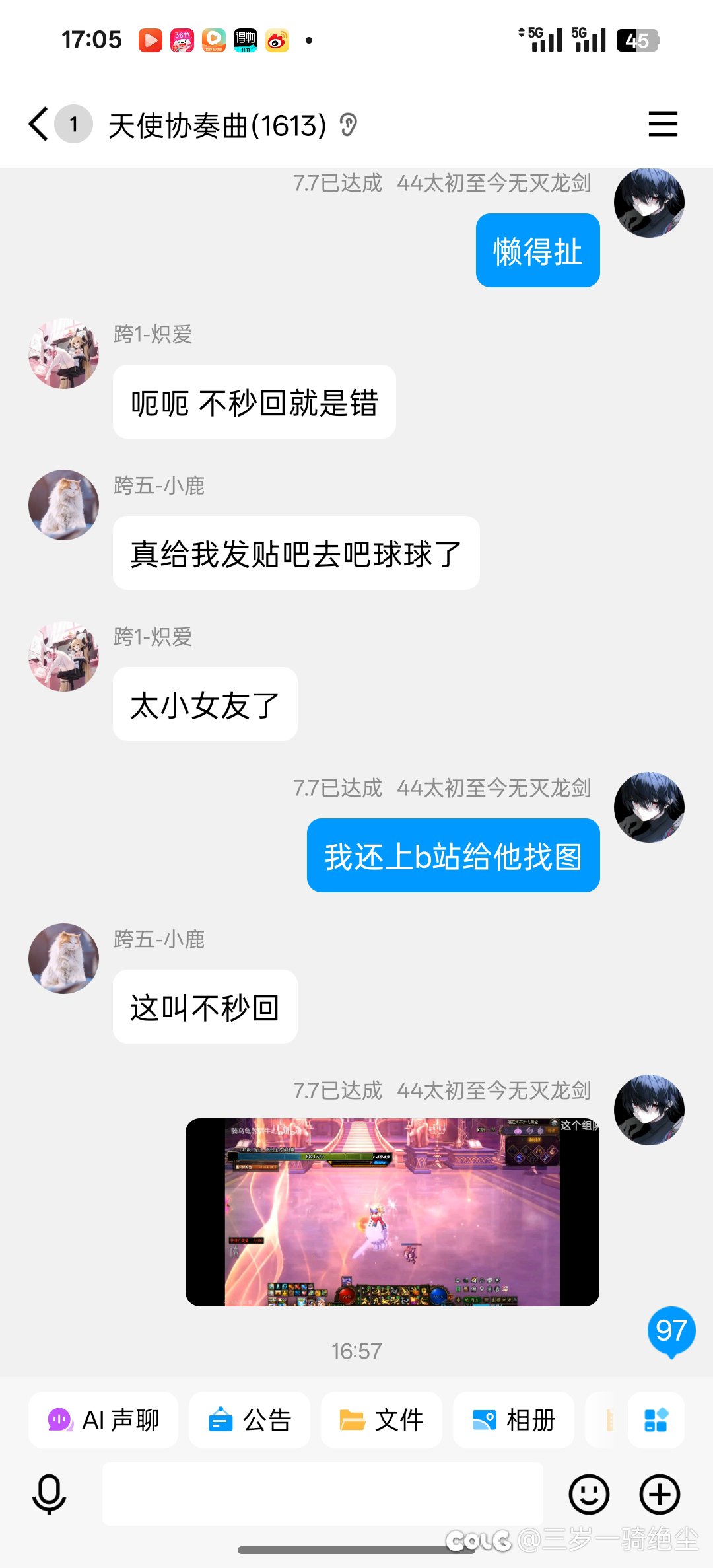Open the emoji picker
Screen dimensions: 713x1568
(589, 1494)
